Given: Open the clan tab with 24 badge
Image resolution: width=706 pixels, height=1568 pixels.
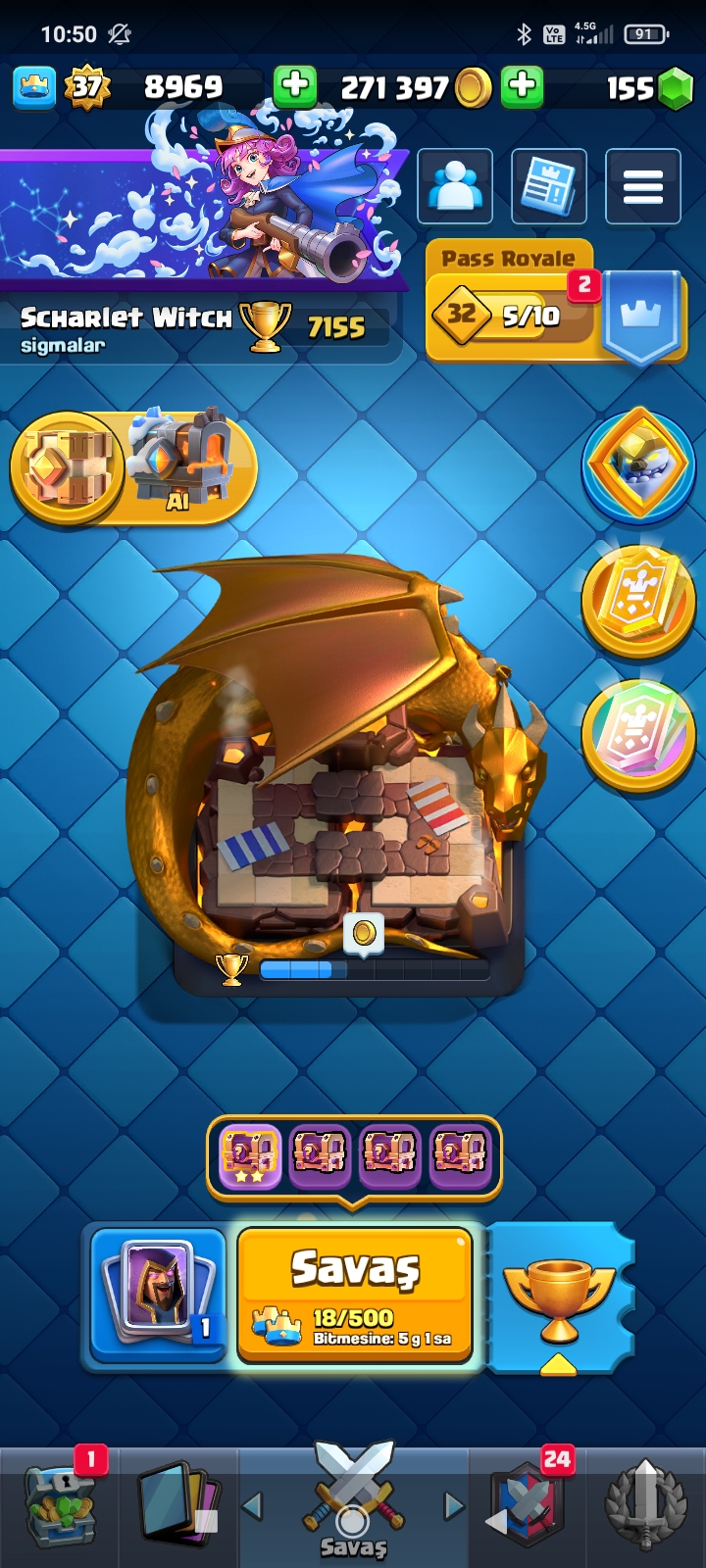Looking at the screenshot, I should click(x=528, y=1504).
